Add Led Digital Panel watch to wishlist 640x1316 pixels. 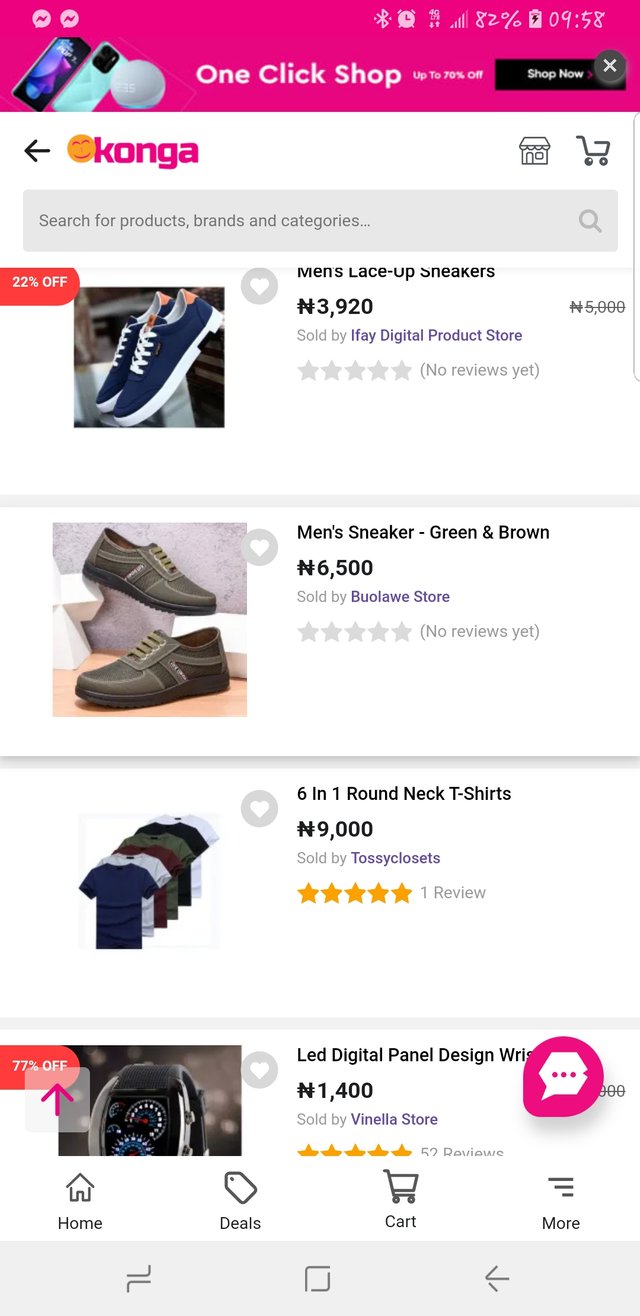pos(260,1070)
